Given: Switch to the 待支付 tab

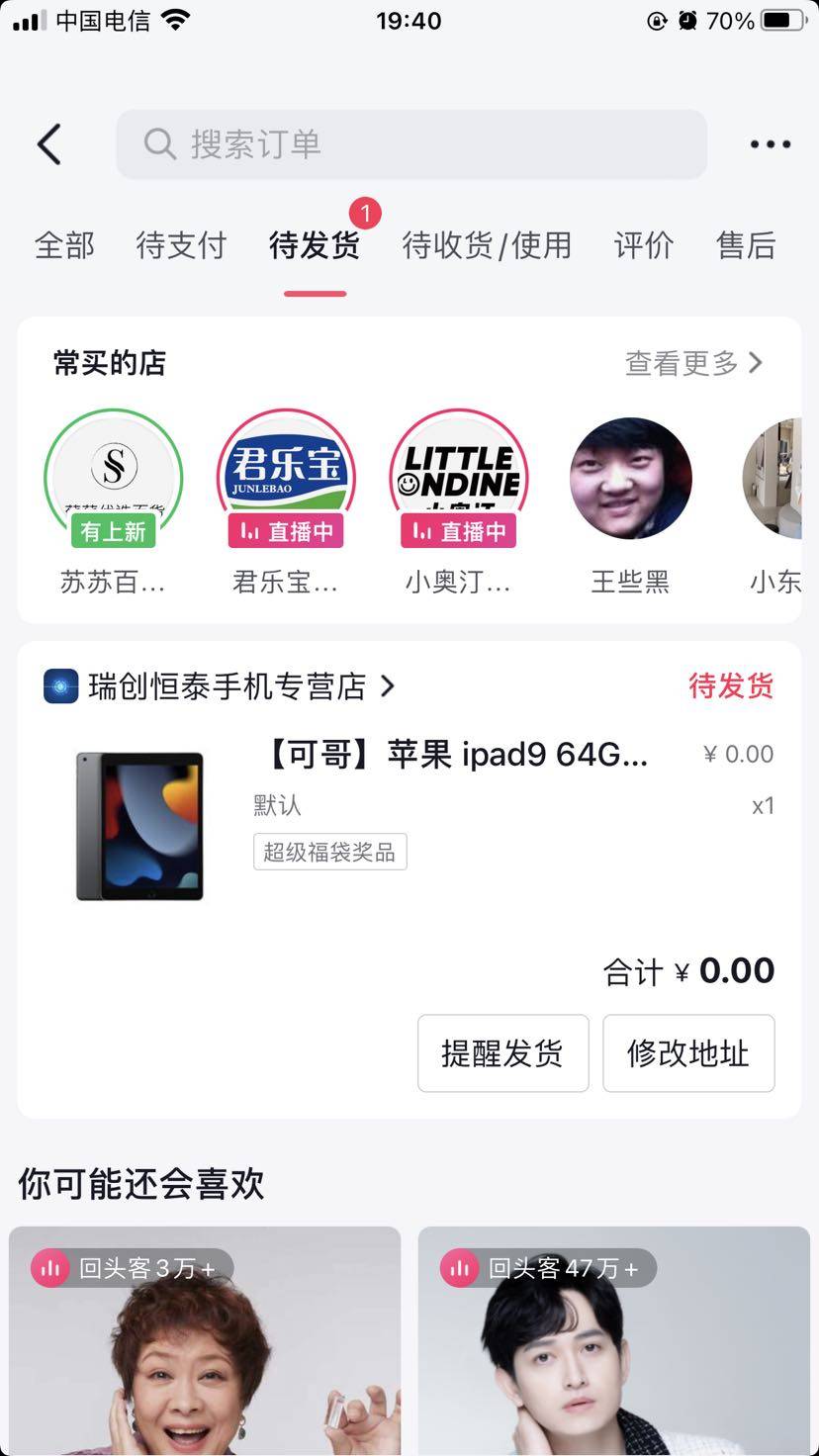Looking at the screenshot, I should click(x=181, y=245).
